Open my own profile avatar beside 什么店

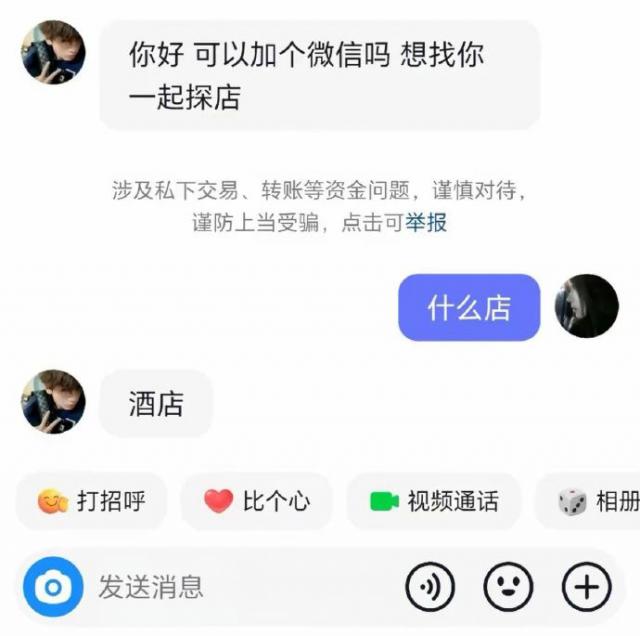tap(587, 306)
